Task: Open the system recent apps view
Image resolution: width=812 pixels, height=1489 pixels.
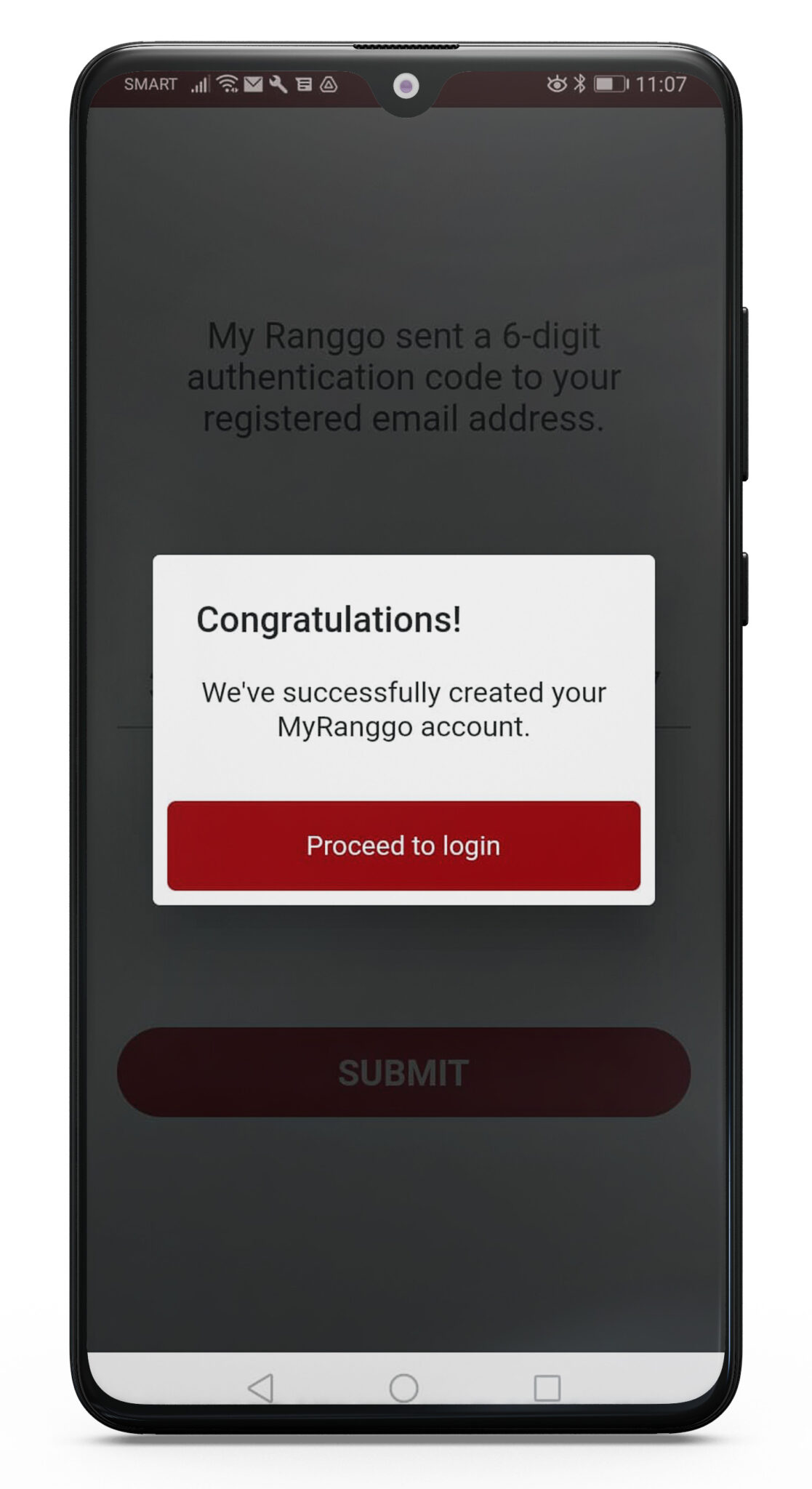Action: (x=547, y=1388)
